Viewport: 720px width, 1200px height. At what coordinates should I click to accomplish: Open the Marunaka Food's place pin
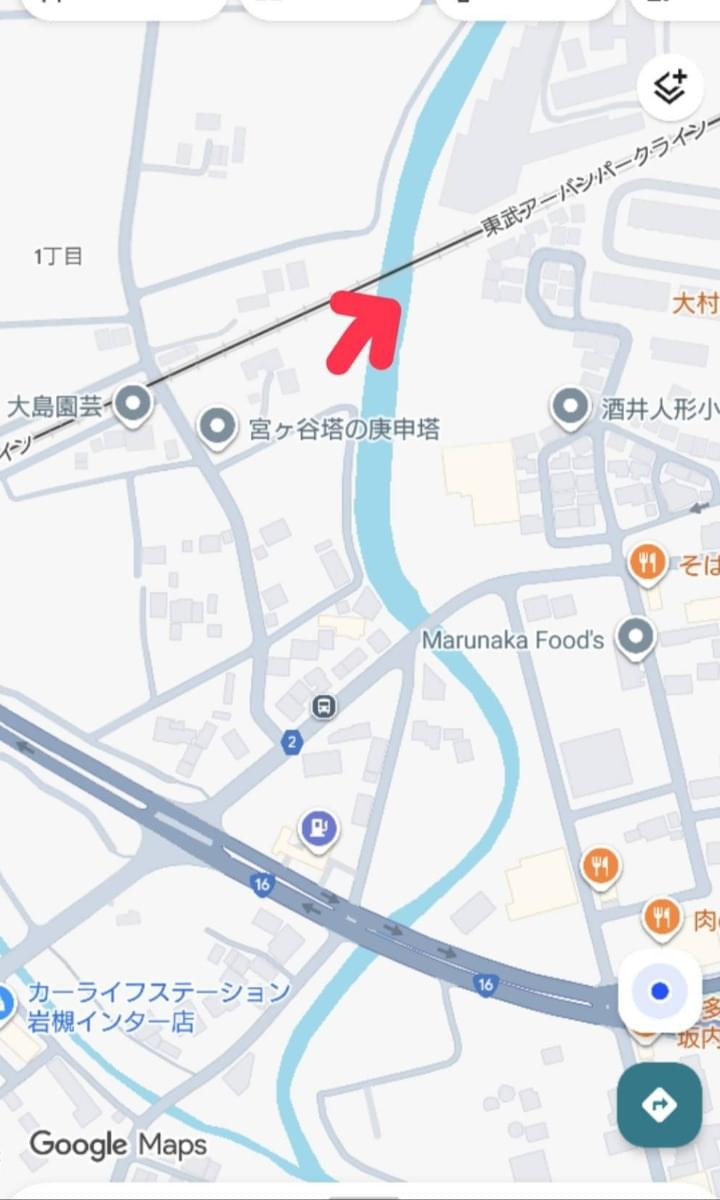point(635,637)
